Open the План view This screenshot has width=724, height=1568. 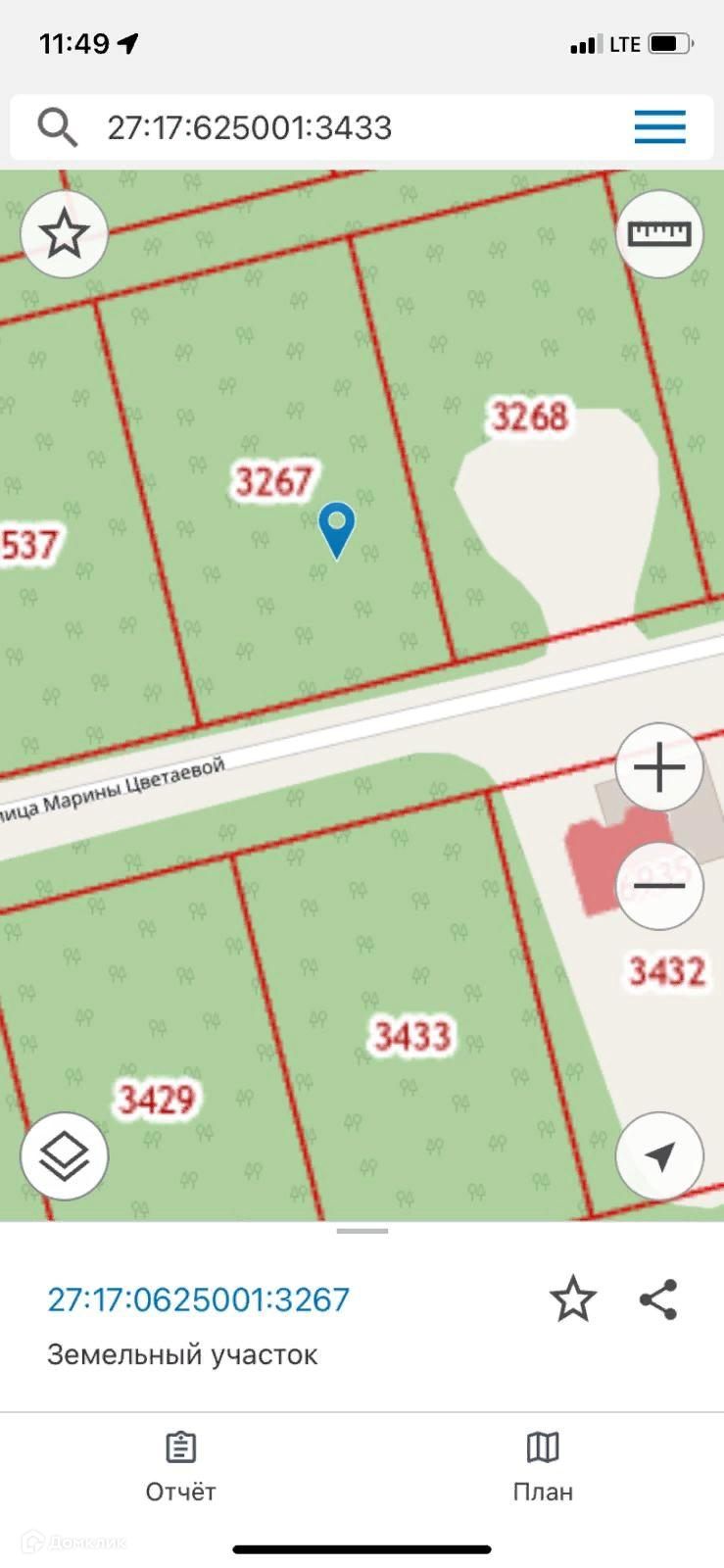pyautogui.click(x=543, y=1465)
